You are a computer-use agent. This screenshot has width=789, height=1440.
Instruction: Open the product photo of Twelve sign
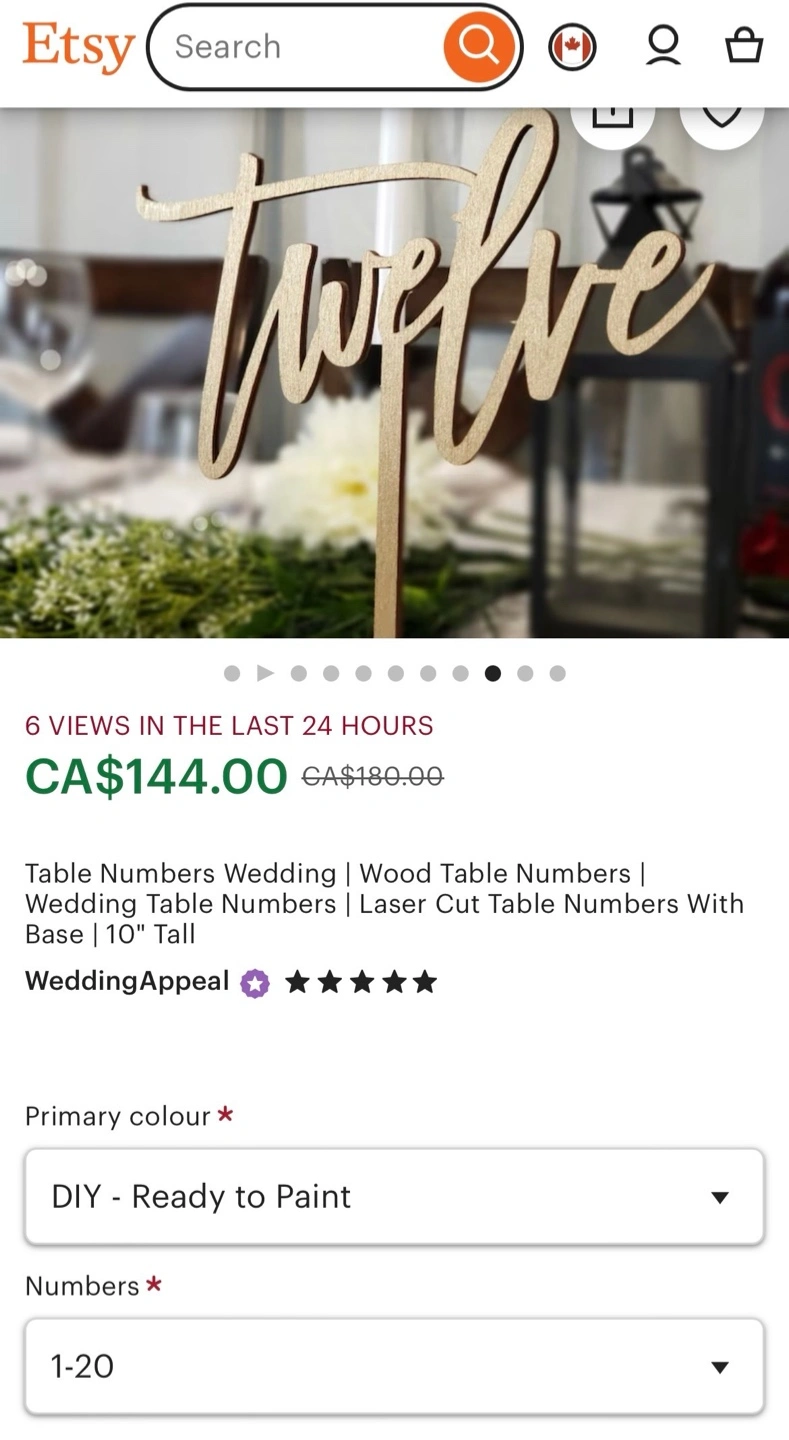(x=394, y=380)
